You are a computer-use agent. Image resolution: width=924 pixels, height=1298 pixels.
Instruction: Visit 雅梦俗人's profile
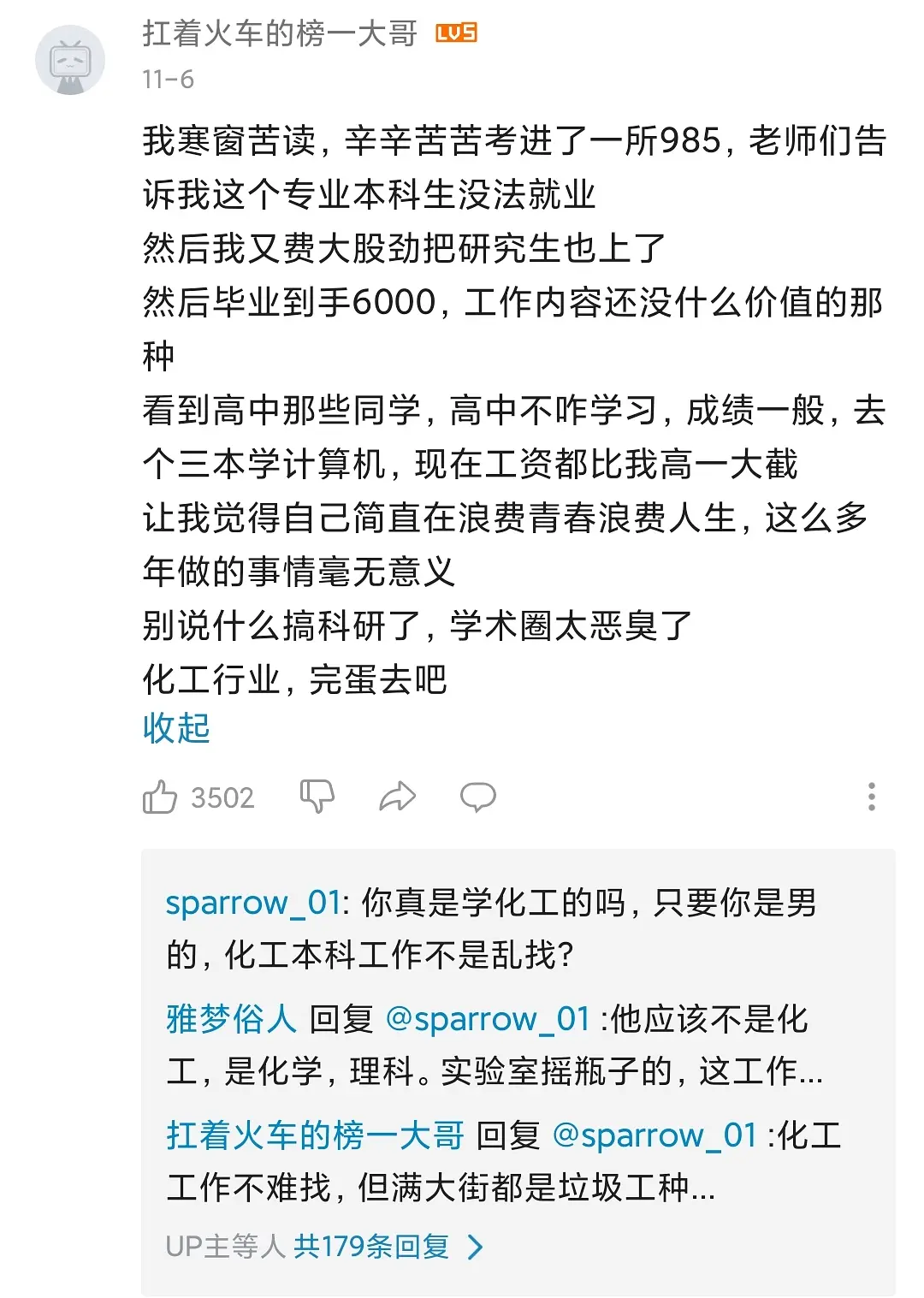(231, 1019)
